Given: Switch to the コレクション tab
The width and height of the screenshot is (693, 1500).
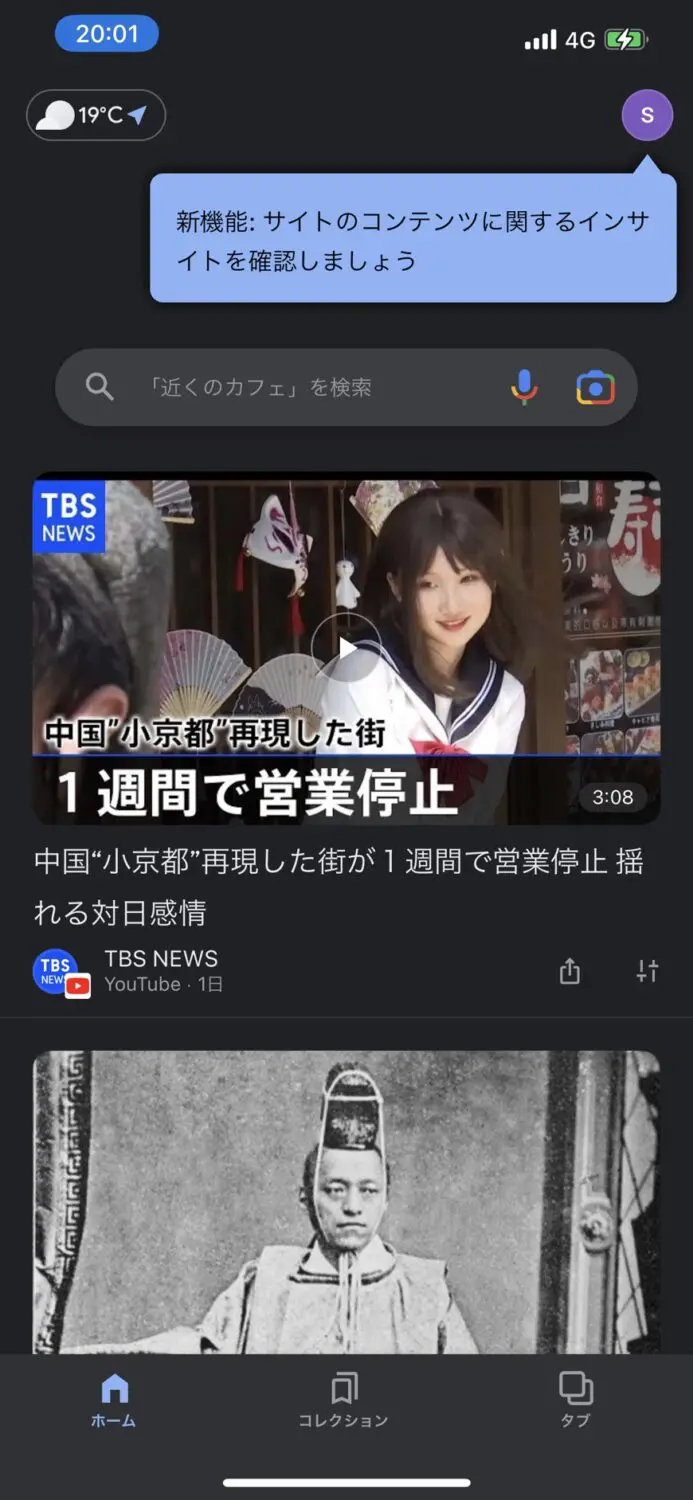Looking at the screenshot, I should coord(343,1400).
